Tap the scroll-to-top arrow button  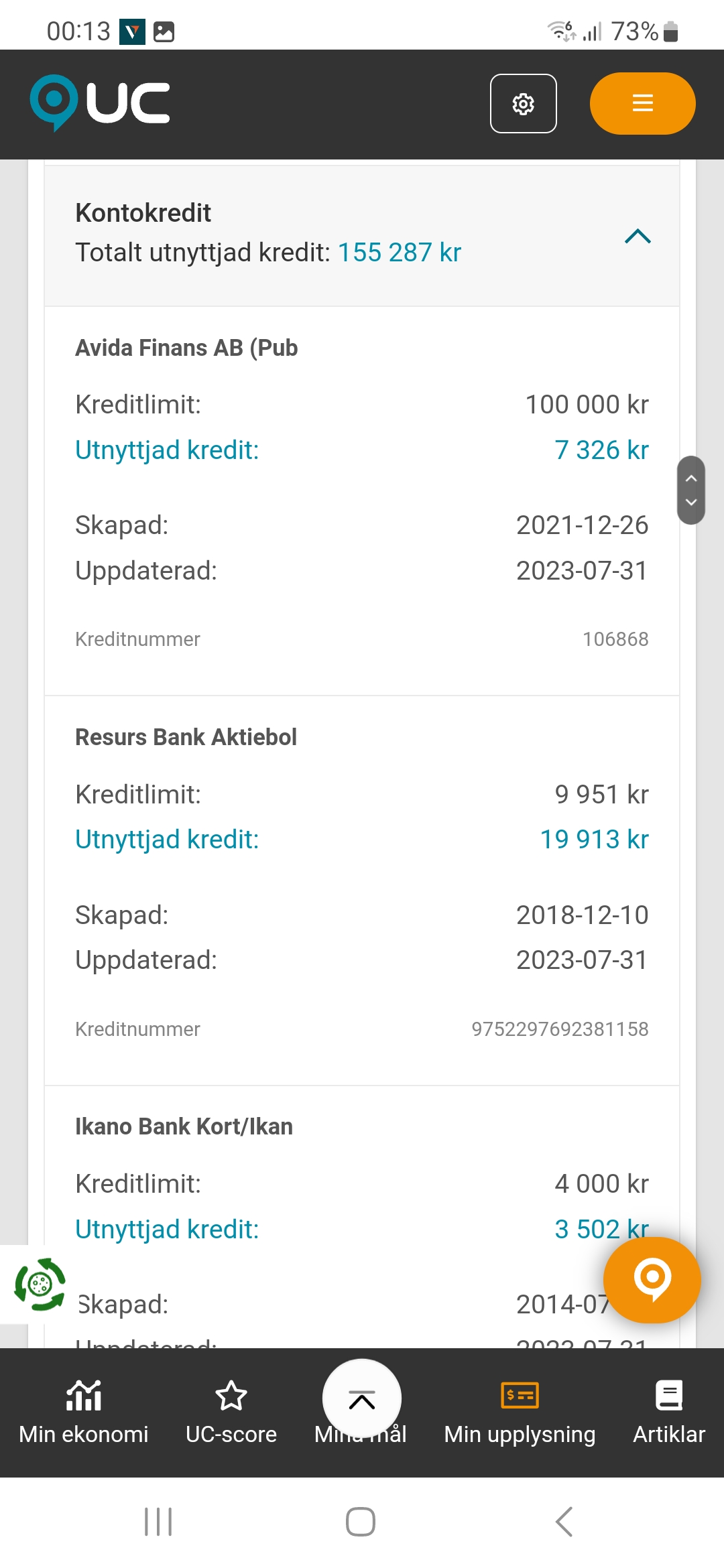[362, 1399]
